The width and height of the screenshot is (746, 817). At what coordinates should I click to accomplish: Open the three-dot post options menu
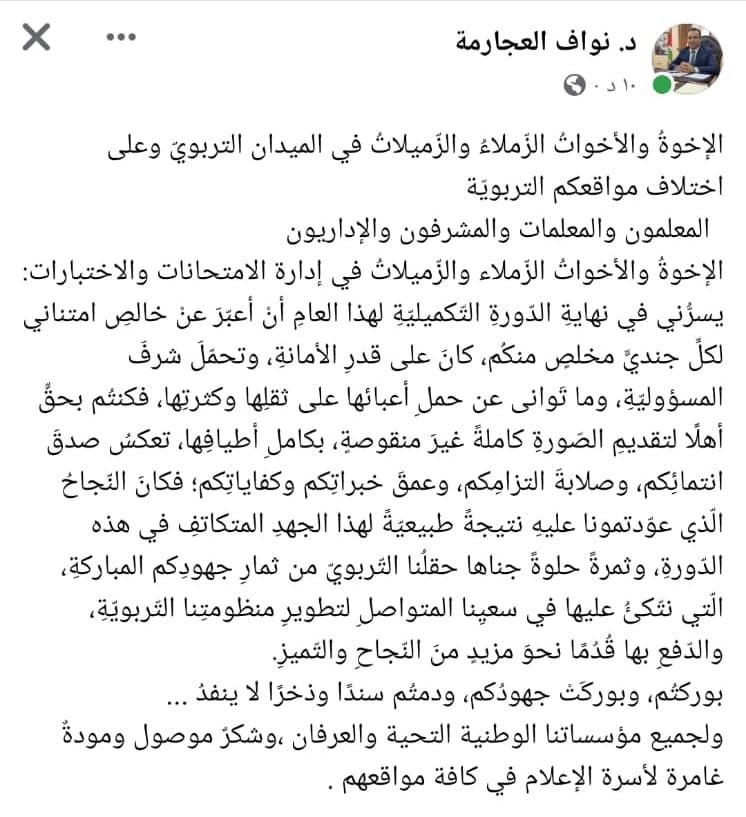pos(122,39)
